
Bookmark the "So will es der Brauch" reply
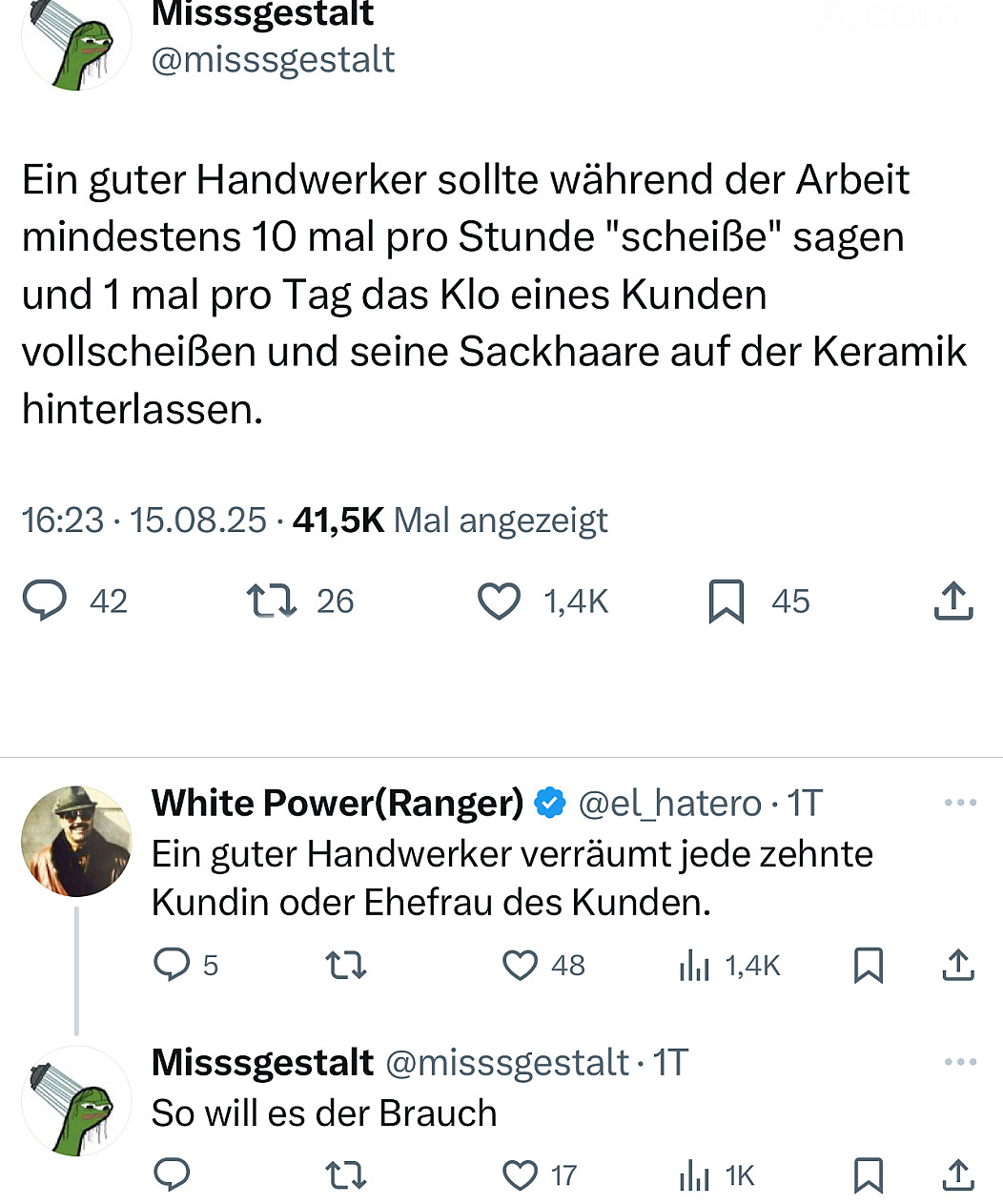point(868,1175)
